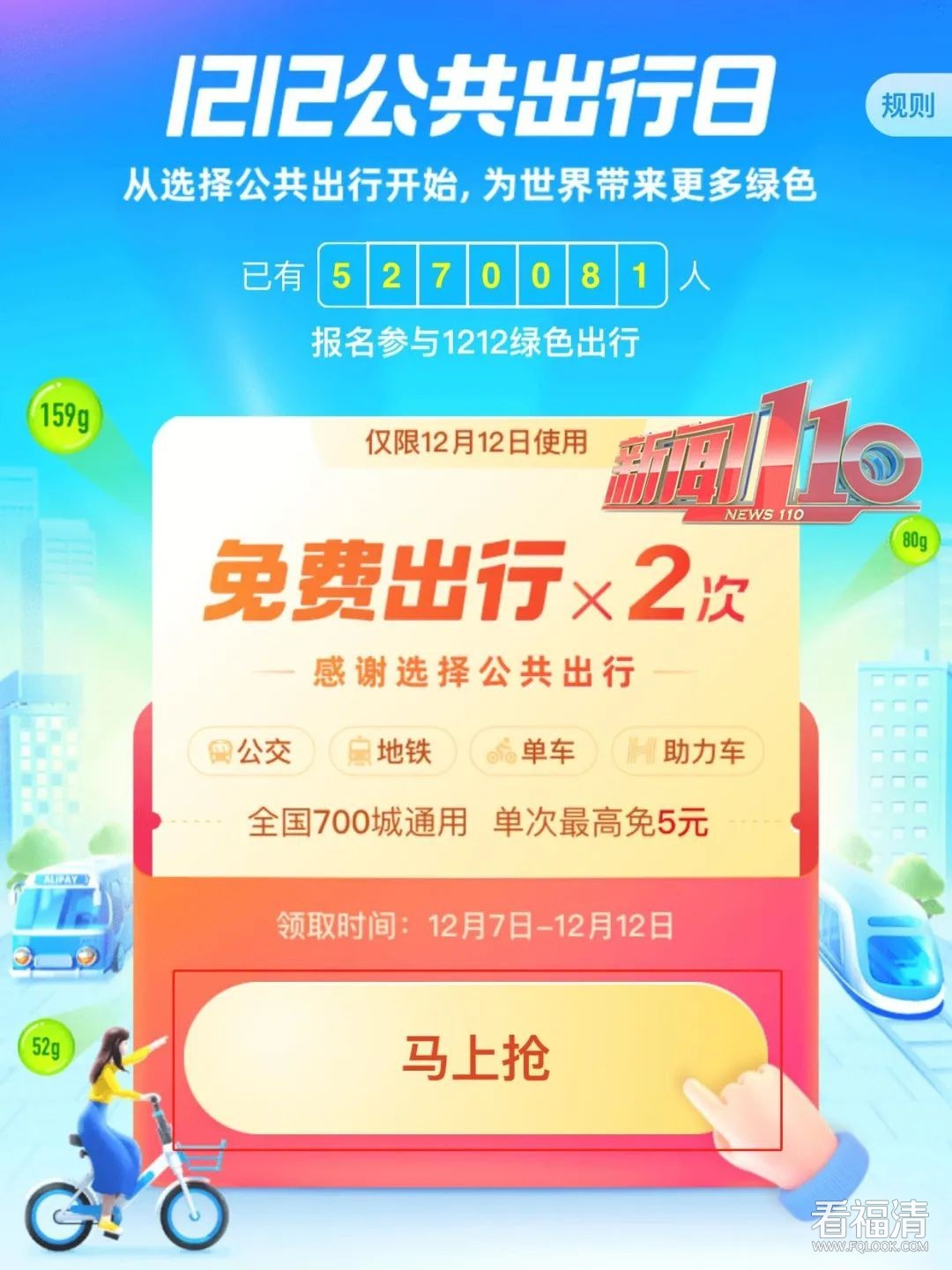
Task: Tap 马上抢 to claim free rides
Action: (x=476, y=1058)
